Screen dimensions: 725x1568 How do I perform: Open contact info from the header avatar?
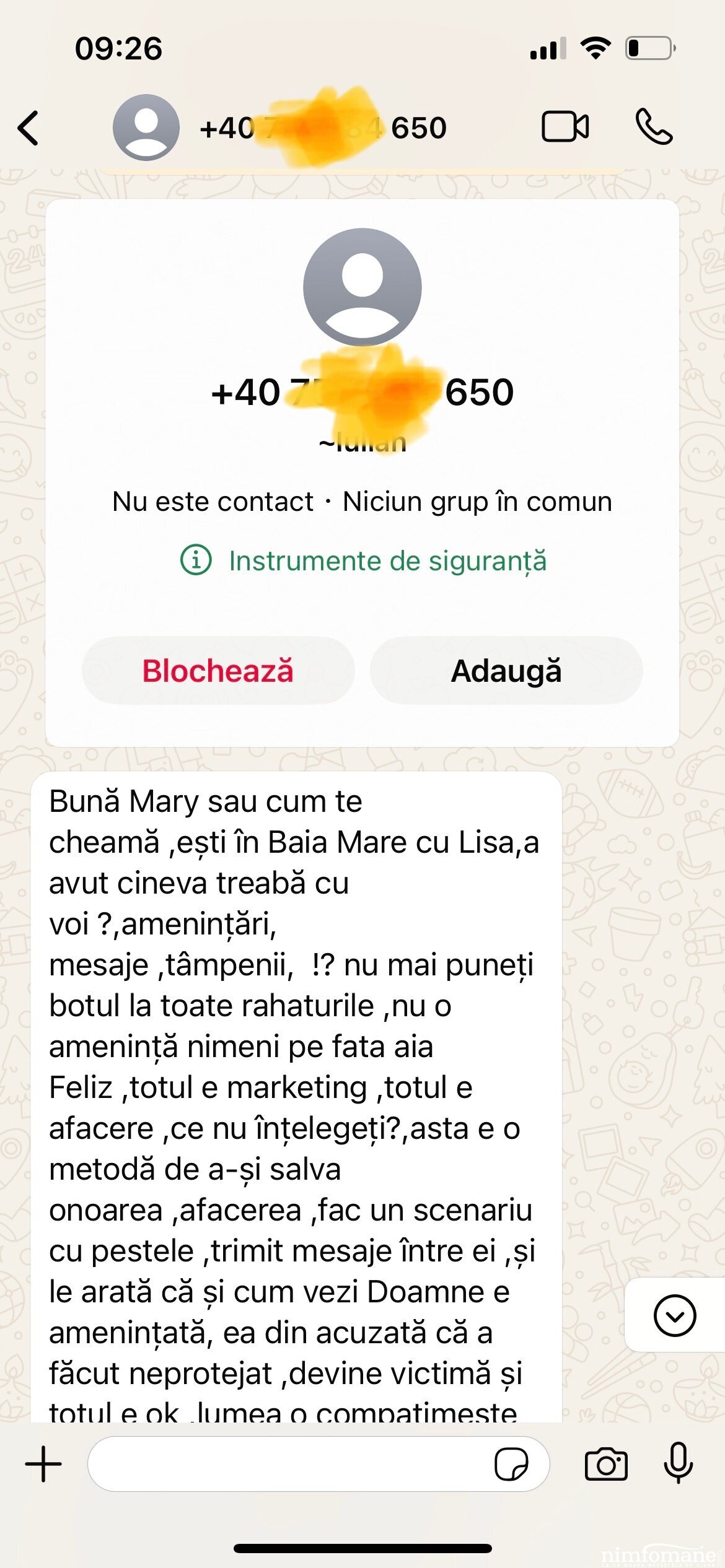click(x=146, y=128)
